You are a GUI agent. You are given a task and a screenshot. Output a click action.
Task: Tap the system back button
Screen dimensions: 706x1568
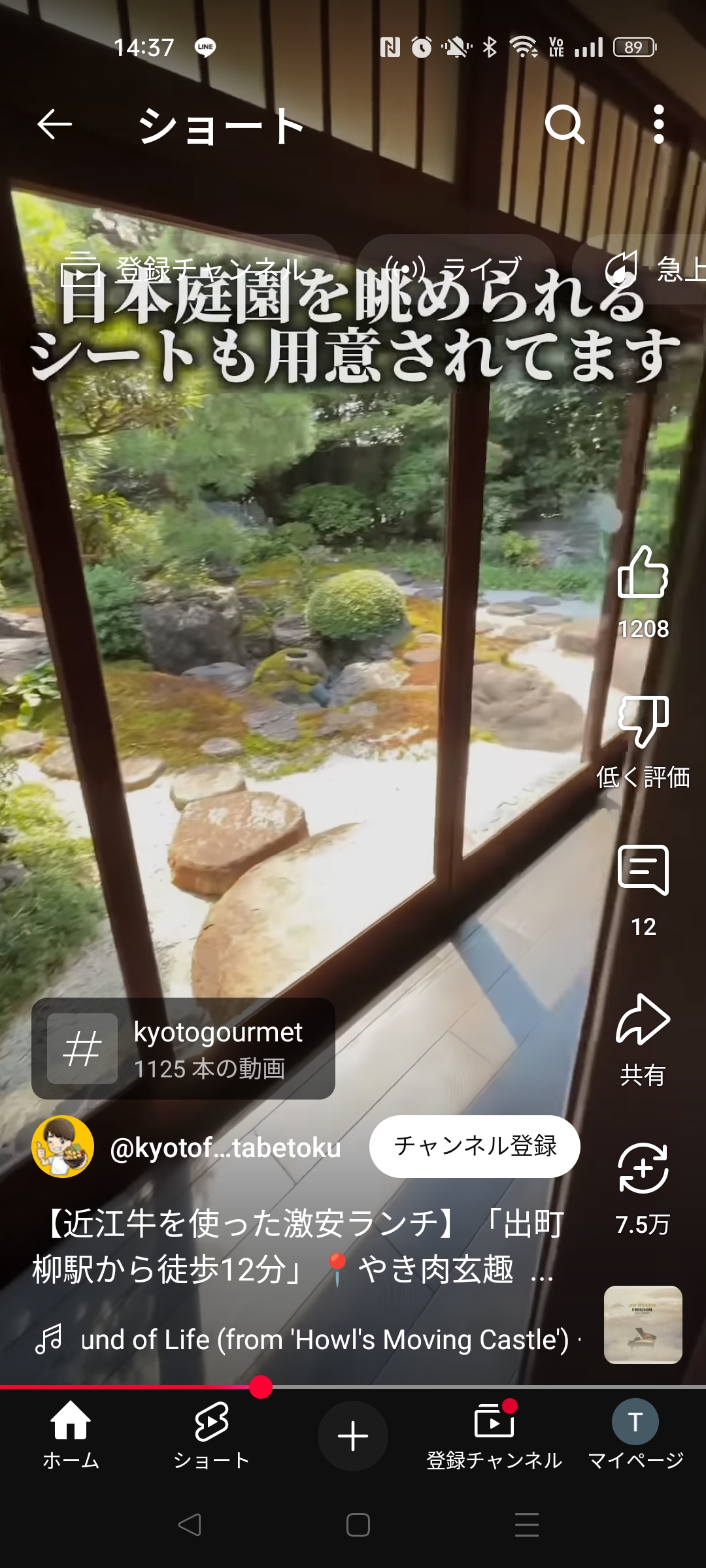point(190,1525)
